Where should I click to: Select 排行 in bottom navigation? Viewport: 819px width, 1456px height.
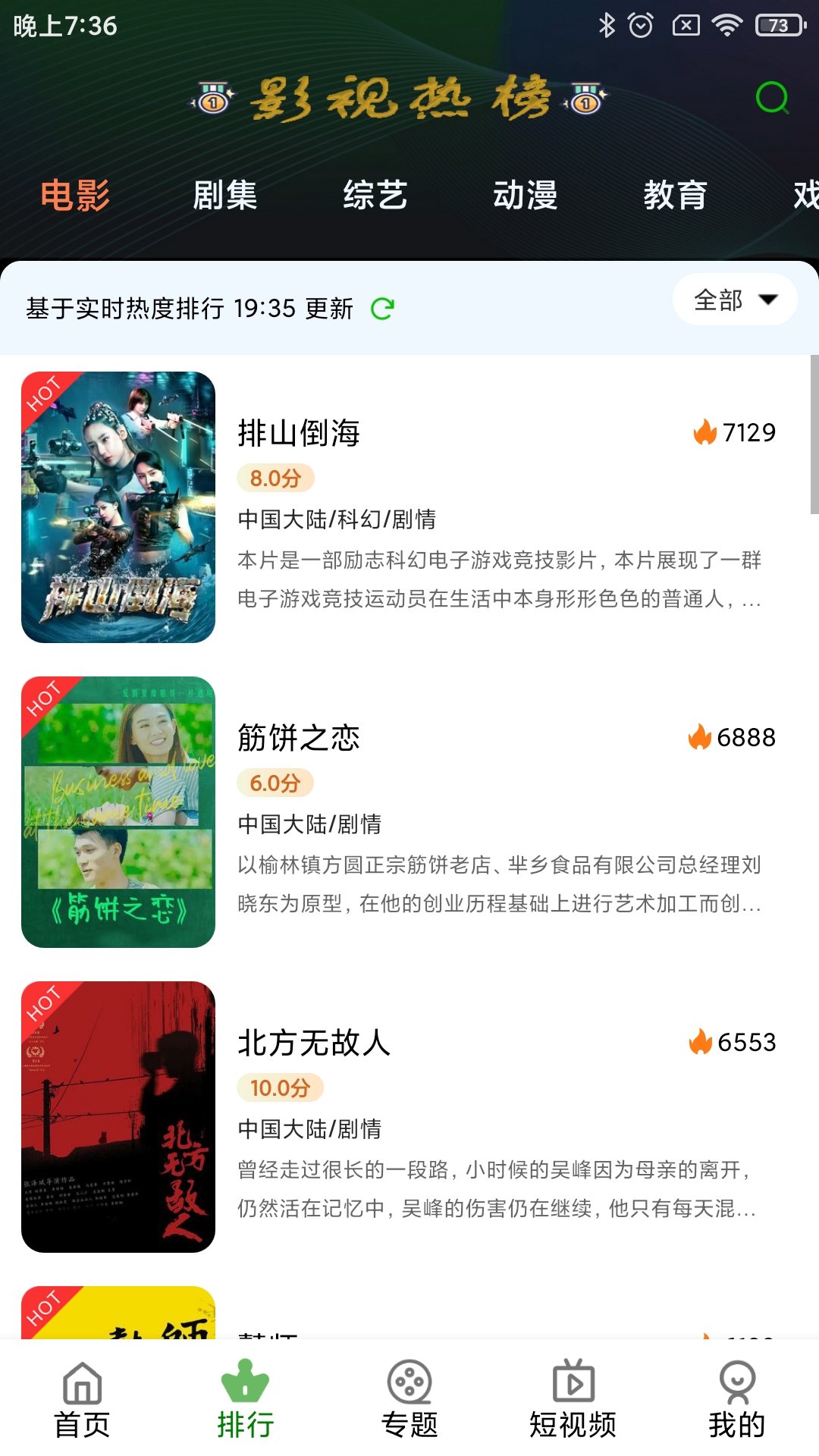pos(246,1399)
